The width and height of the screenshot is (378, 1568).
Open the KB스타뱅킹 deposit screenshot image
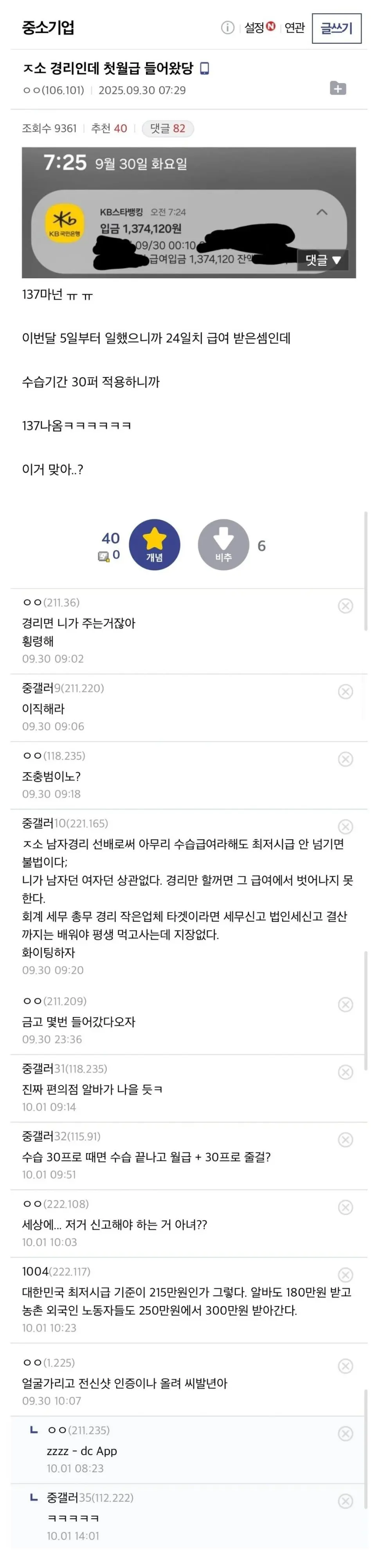(189, 213)
